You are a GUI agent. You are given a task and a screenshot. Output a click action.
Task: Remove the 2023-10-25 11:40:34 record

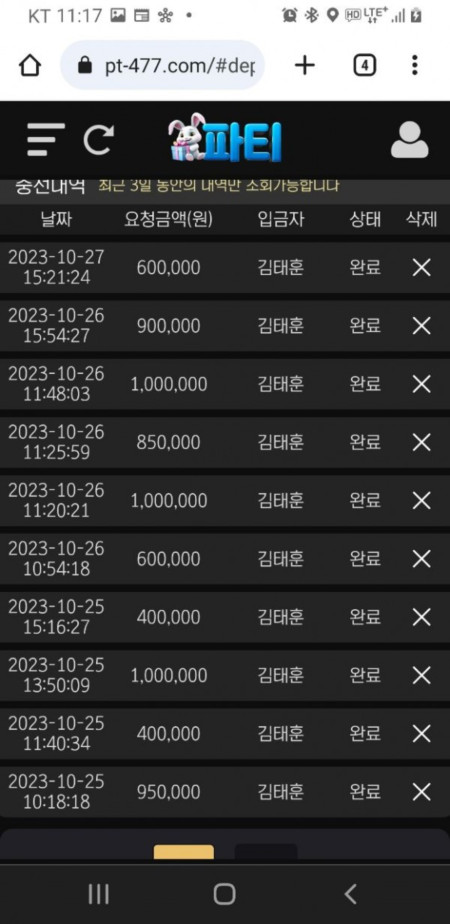pos(421,734)
